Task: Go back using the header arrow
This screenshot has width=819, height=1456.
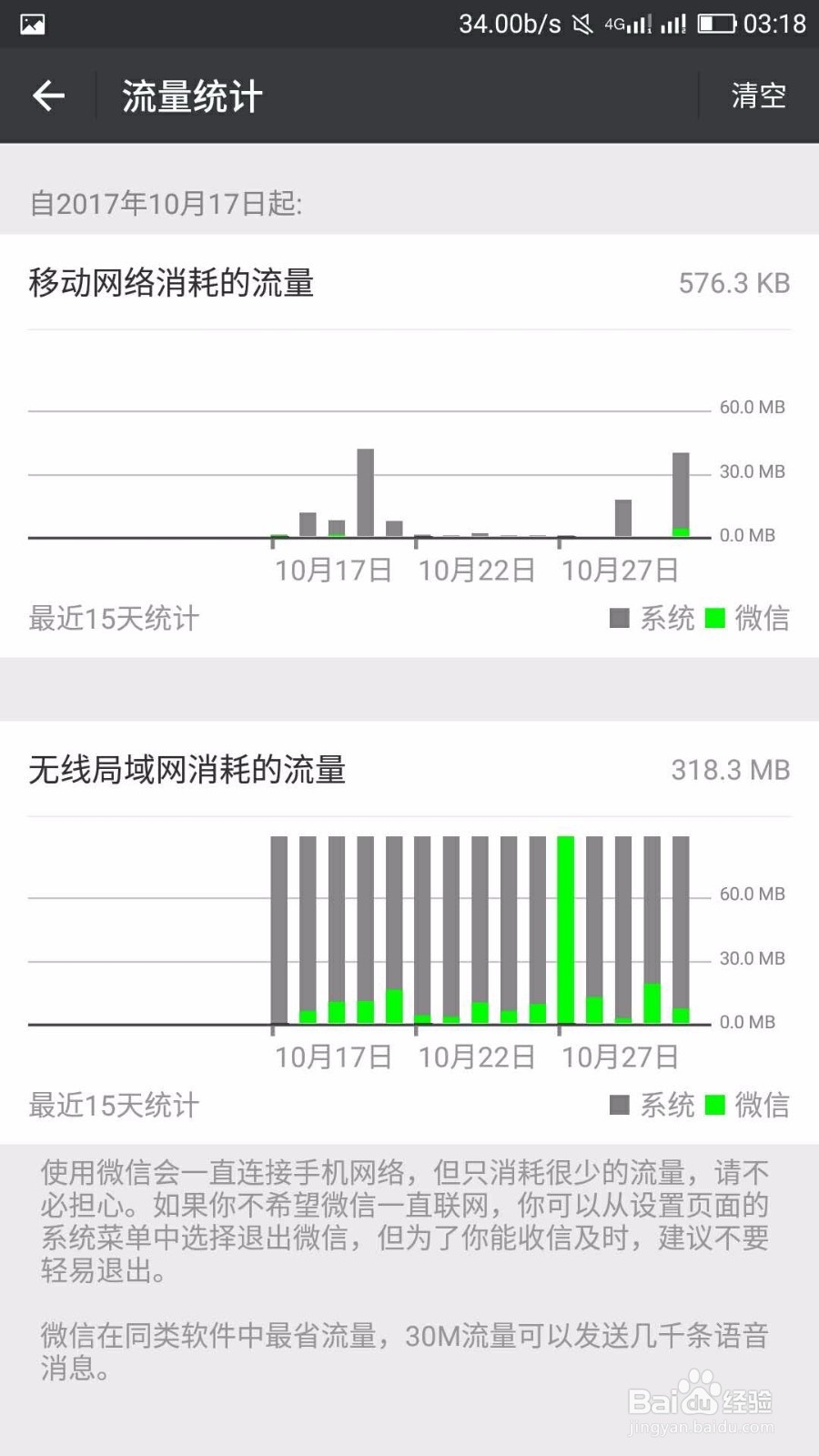Action: tap(48, 96)
